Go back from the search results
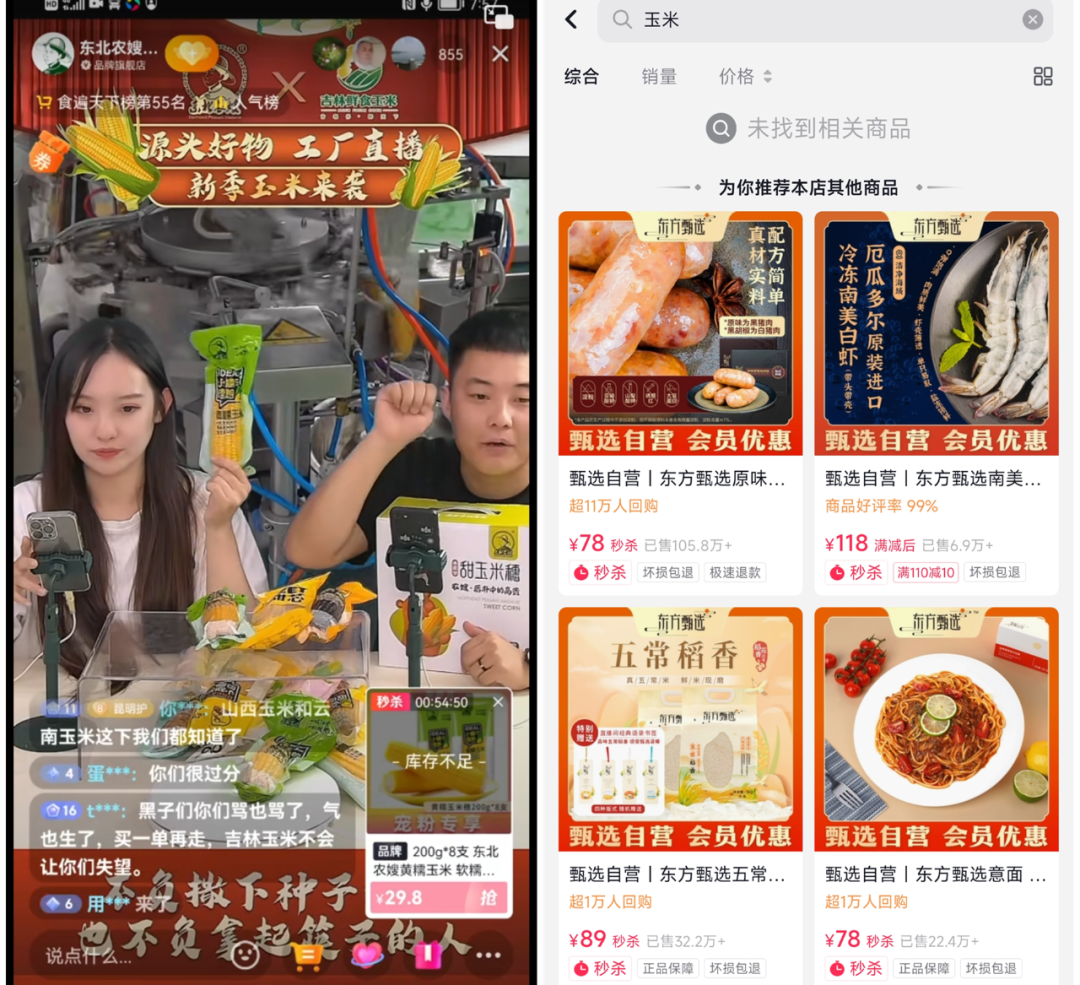The height and width of the screenshot is (985, 1080). coord(571,19)
